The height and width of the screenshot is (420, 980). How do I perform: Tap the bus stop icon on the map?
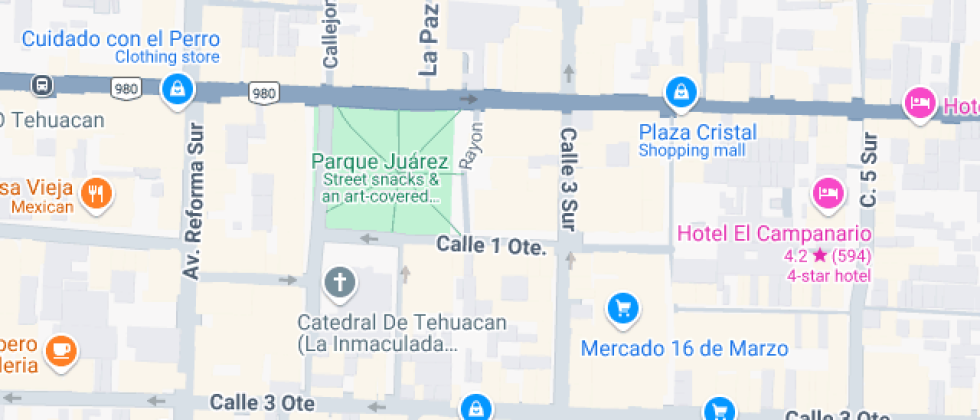point(43,85)
